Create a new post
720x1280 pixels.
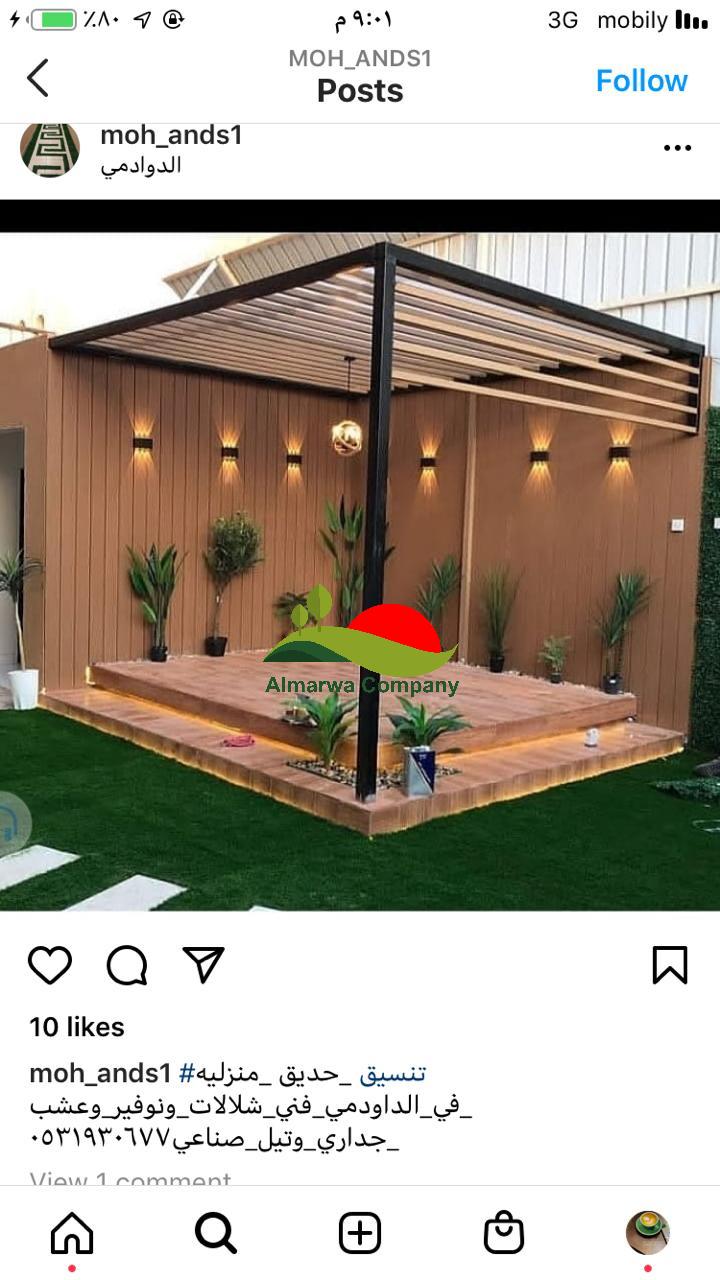360,1233
